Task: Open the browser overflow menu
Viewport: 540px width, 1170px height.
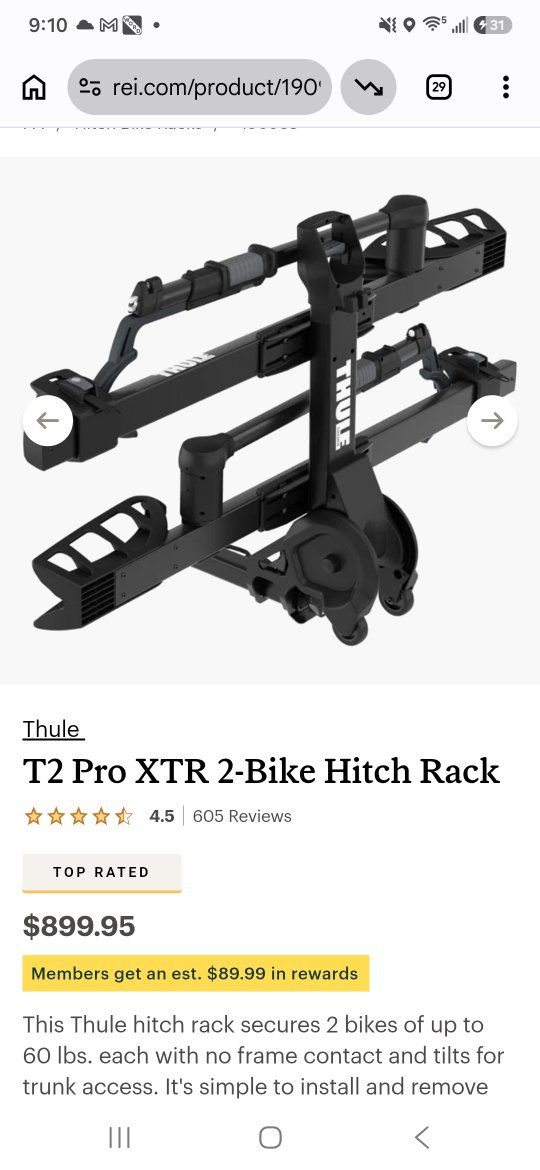Action: pos(506,87)
